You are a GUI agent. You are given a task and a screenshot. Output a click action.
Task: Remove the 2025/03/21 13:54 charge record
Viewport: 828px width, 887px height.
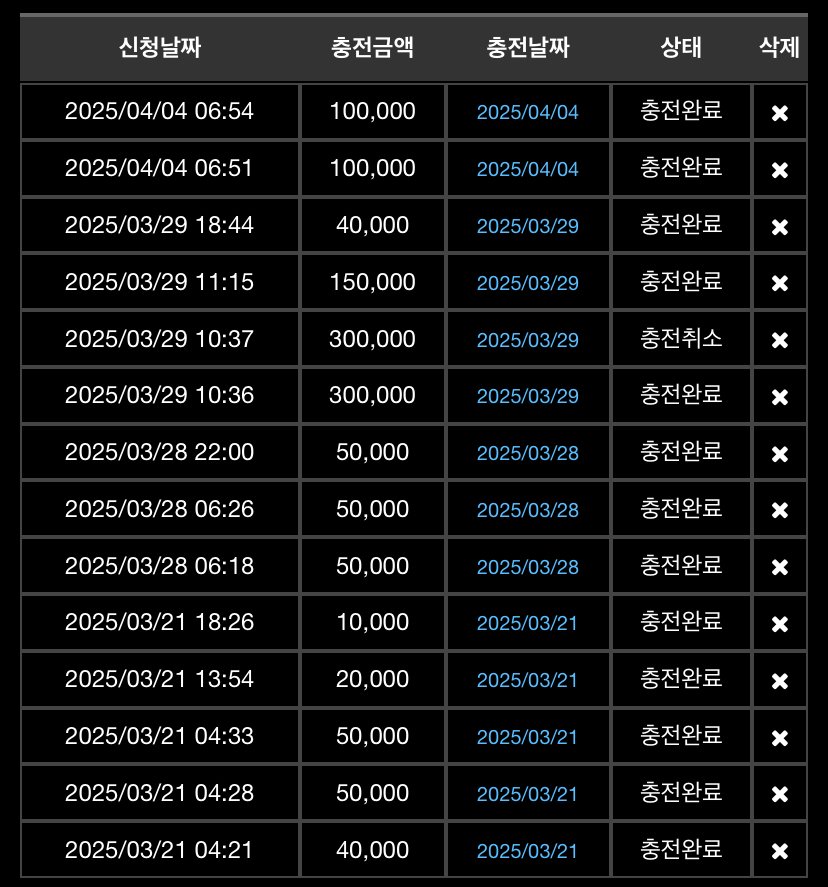pos(780,681)
